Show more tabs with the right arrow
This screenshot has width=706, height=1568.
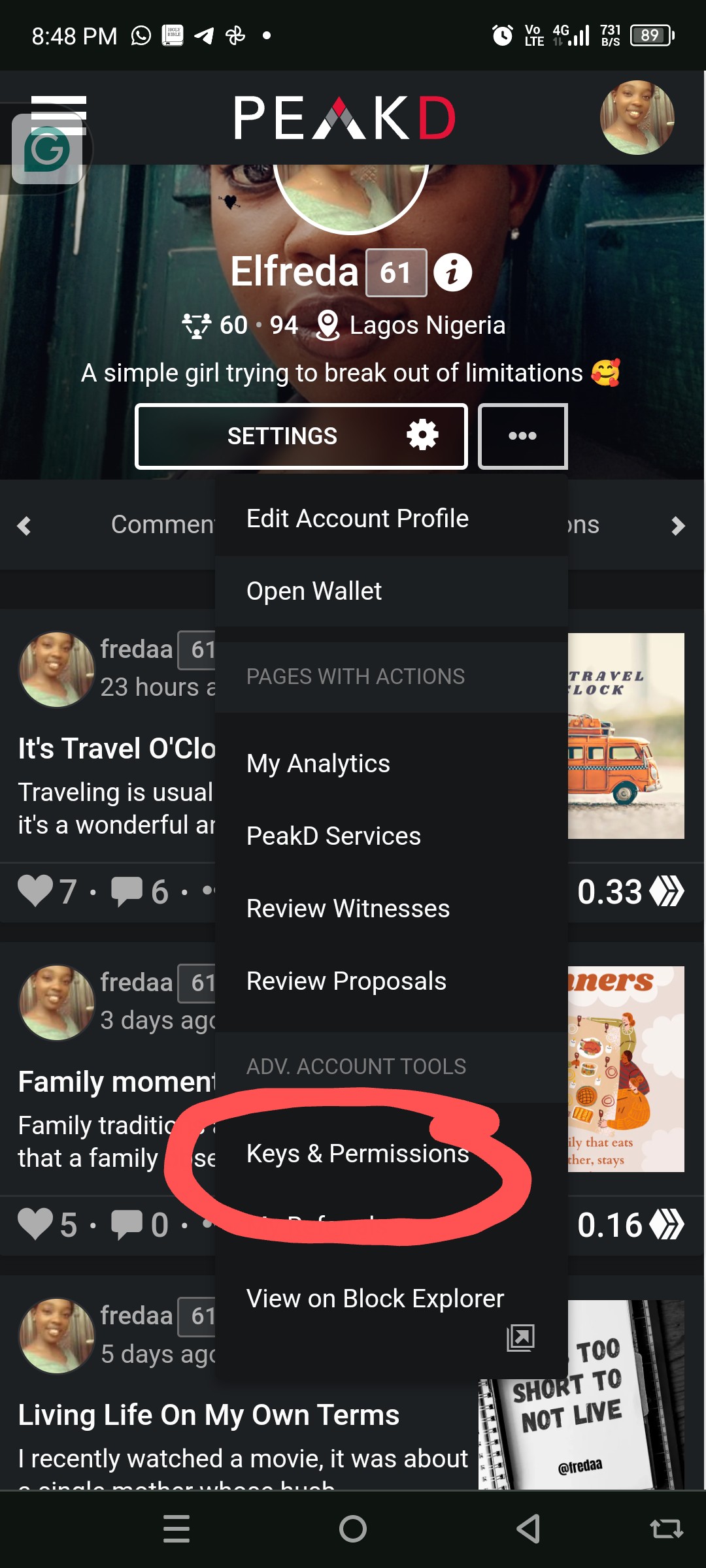pyautogui.click(x=678, y=526)
